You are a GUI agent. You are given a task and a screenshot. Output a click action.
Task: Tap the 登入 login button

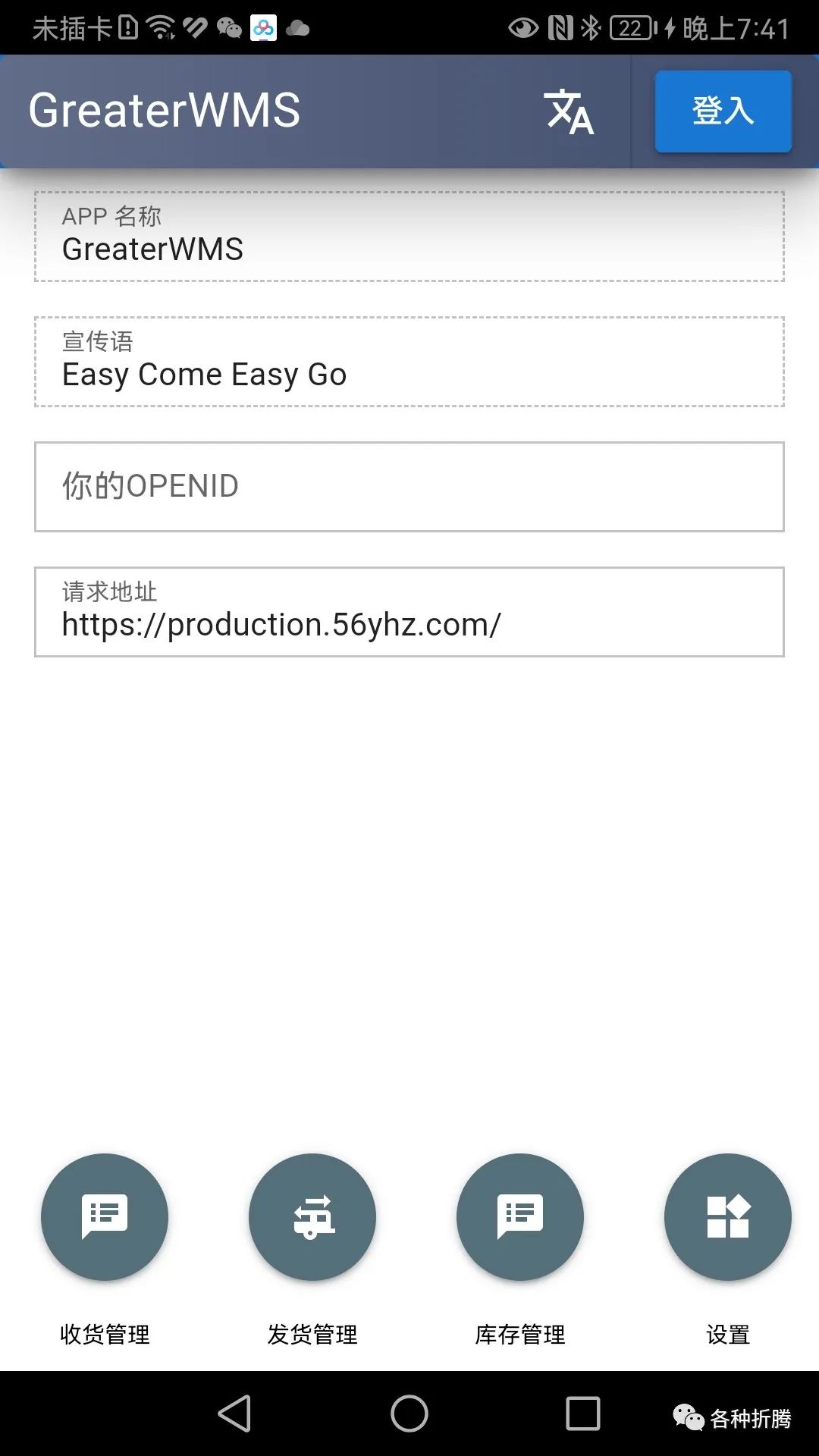click(723, 111)
